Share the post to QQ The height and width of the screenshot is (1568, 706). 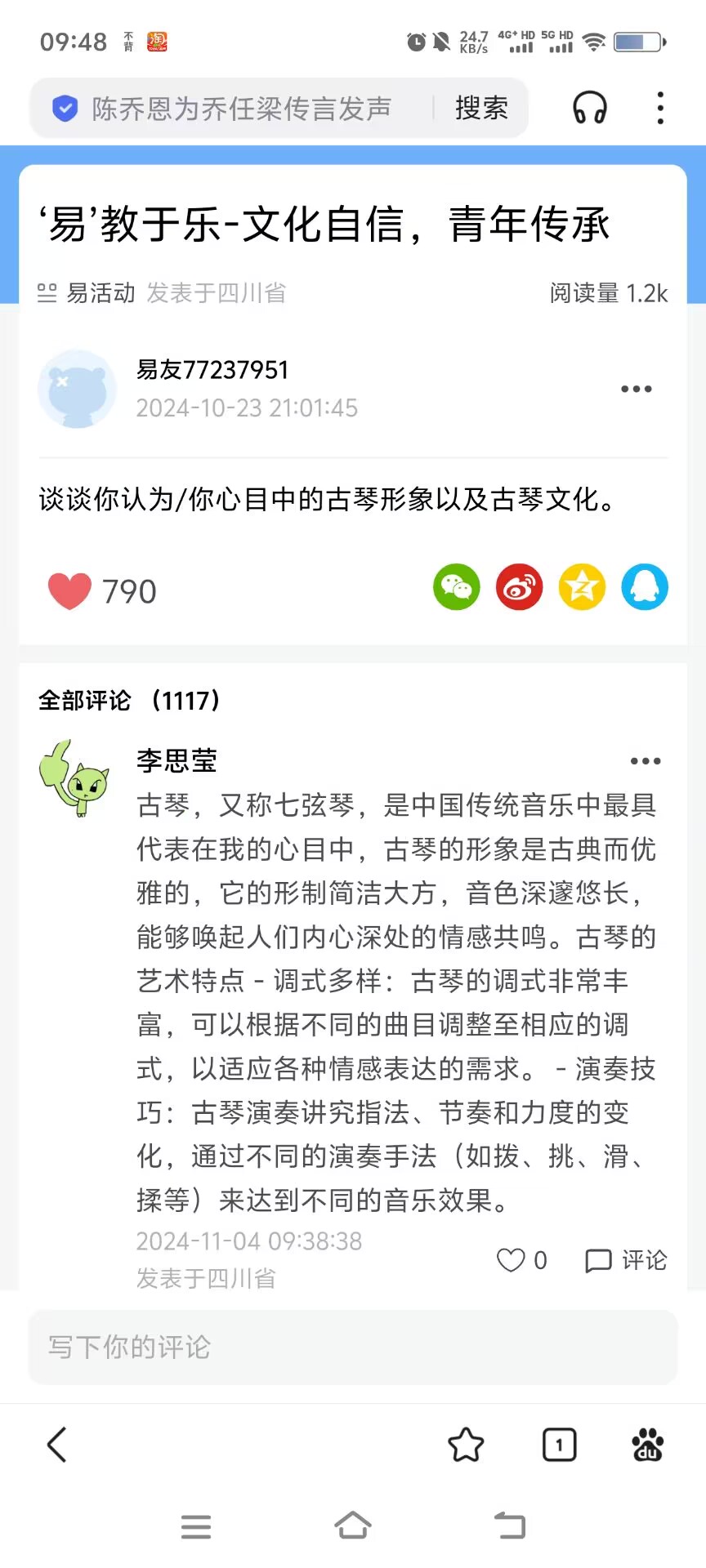tap(645, 587)
